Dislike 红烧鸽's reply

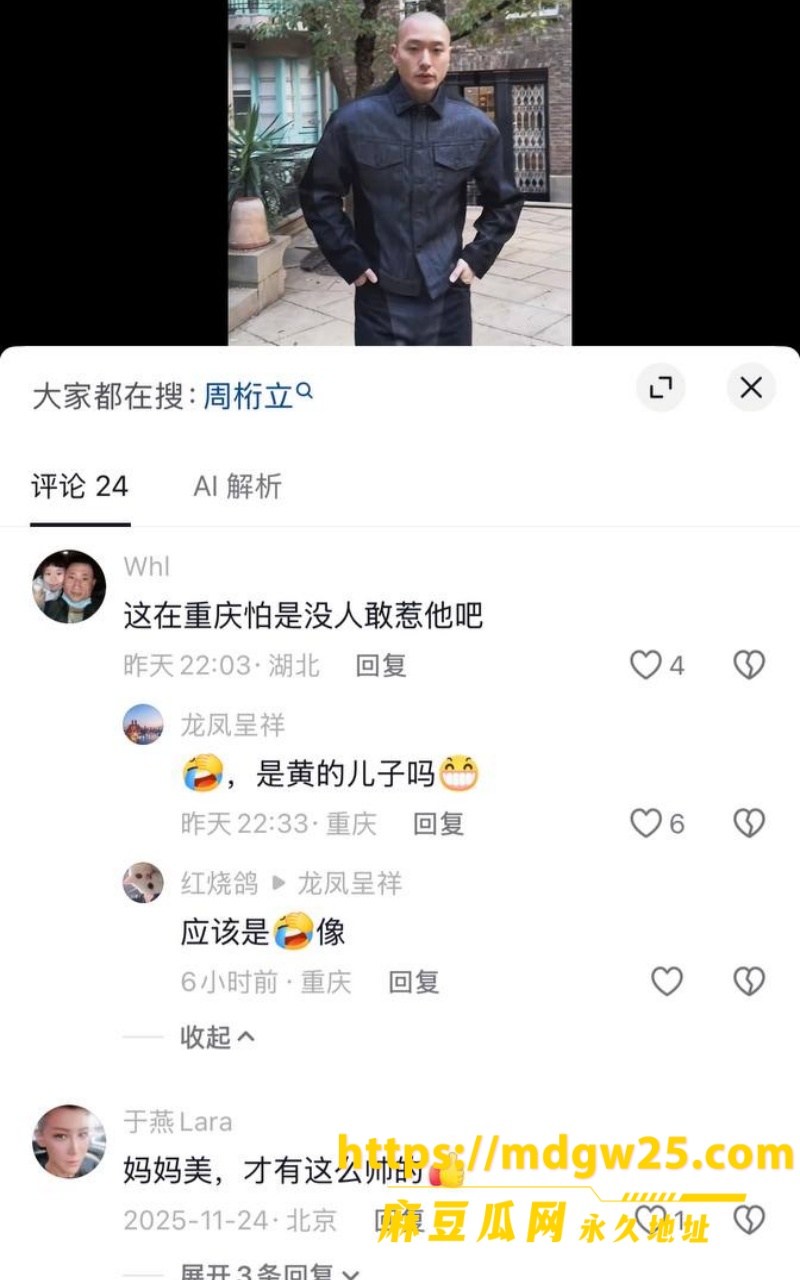[749, 982]
